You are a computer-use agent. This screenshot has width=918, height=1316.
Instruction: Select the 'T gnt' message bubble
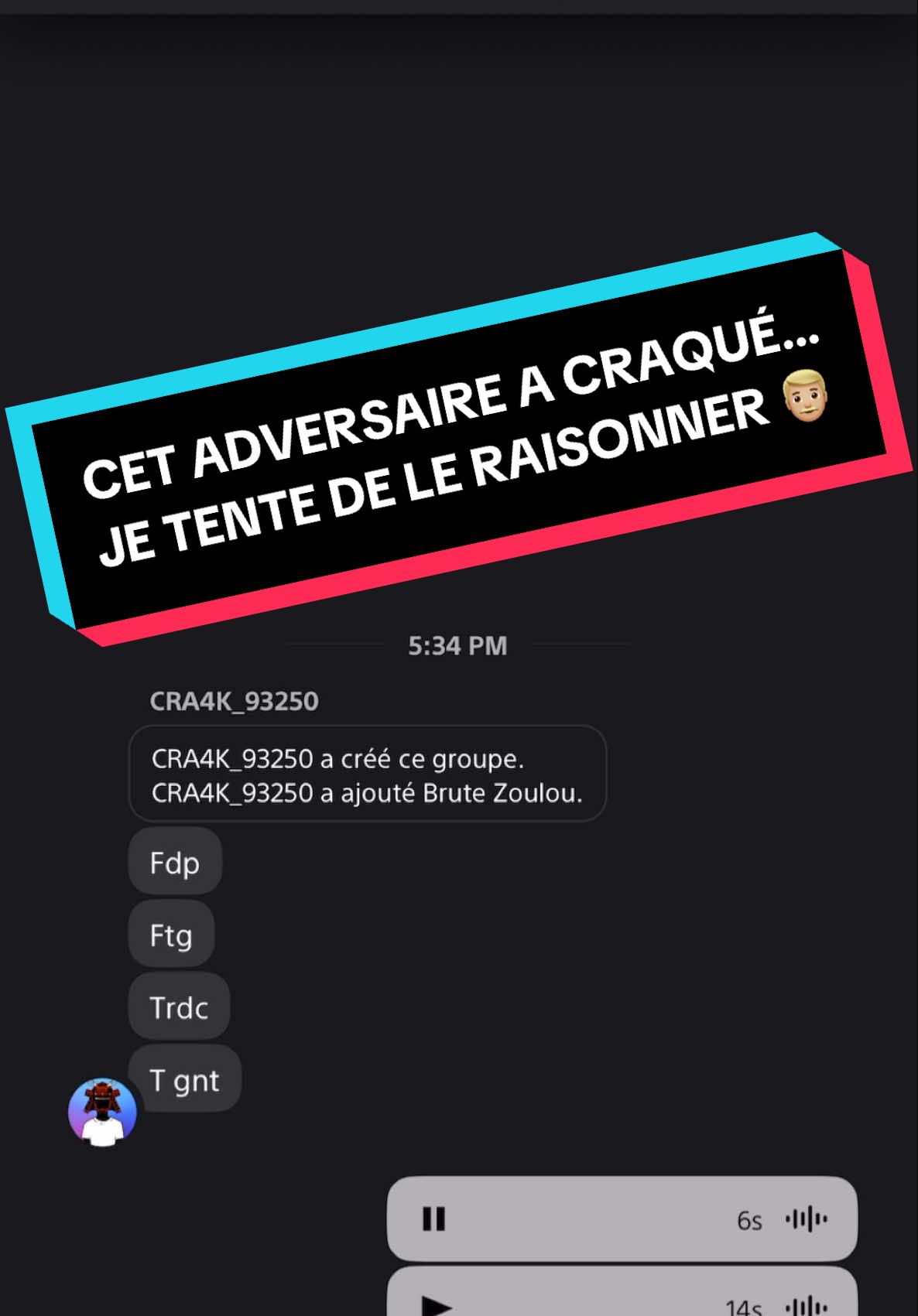click(x=185, y=1079)
